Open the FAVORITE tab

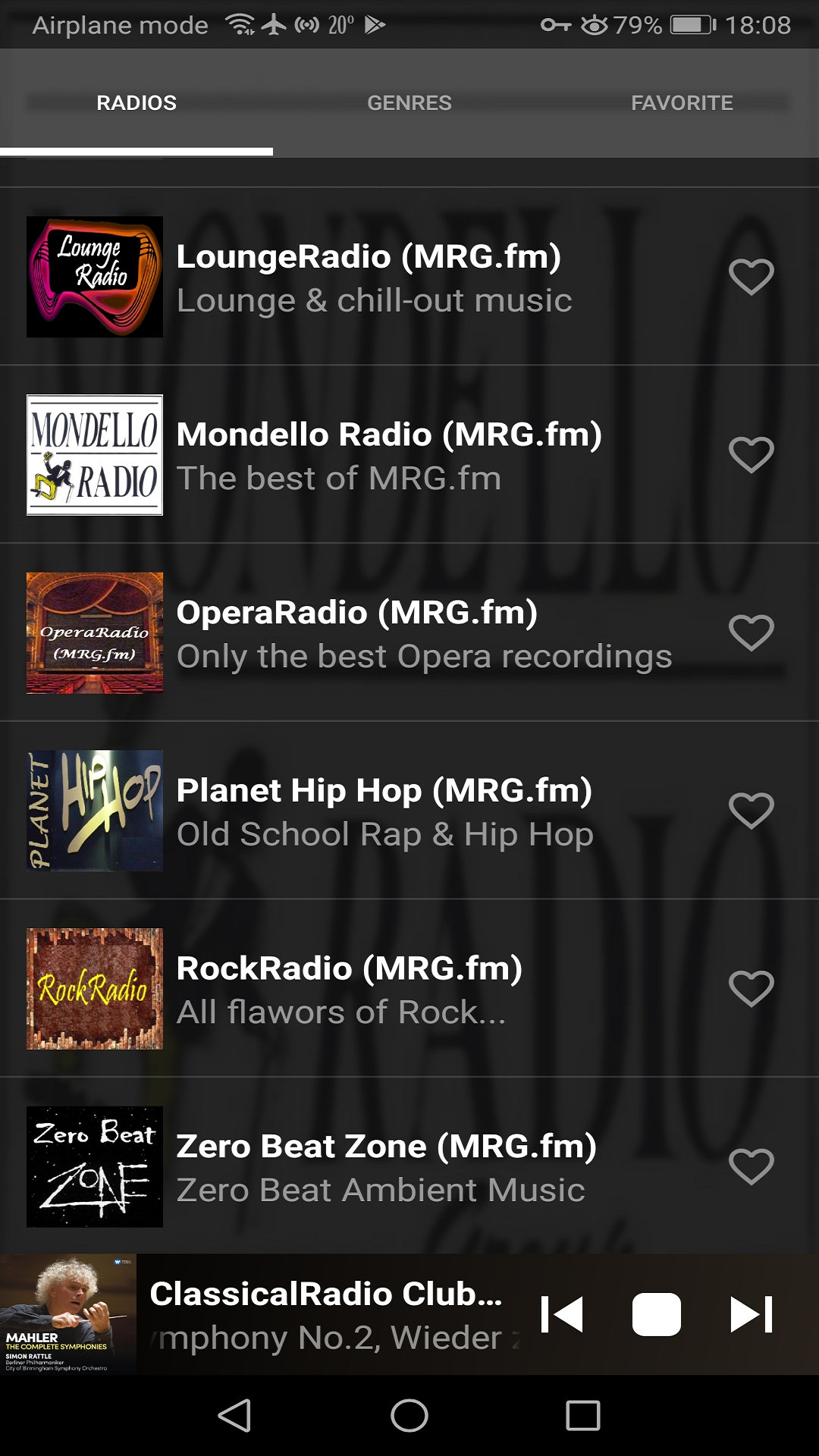coord(681,102)
